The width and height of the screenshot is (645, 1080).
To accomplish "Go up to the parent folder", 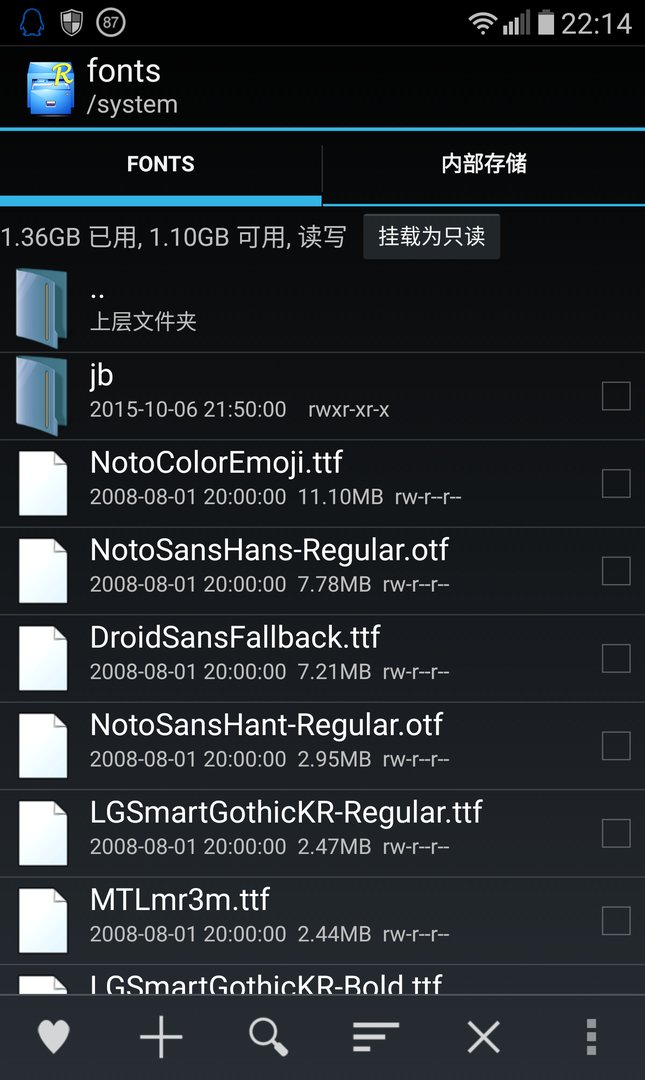I will [300, 308].
